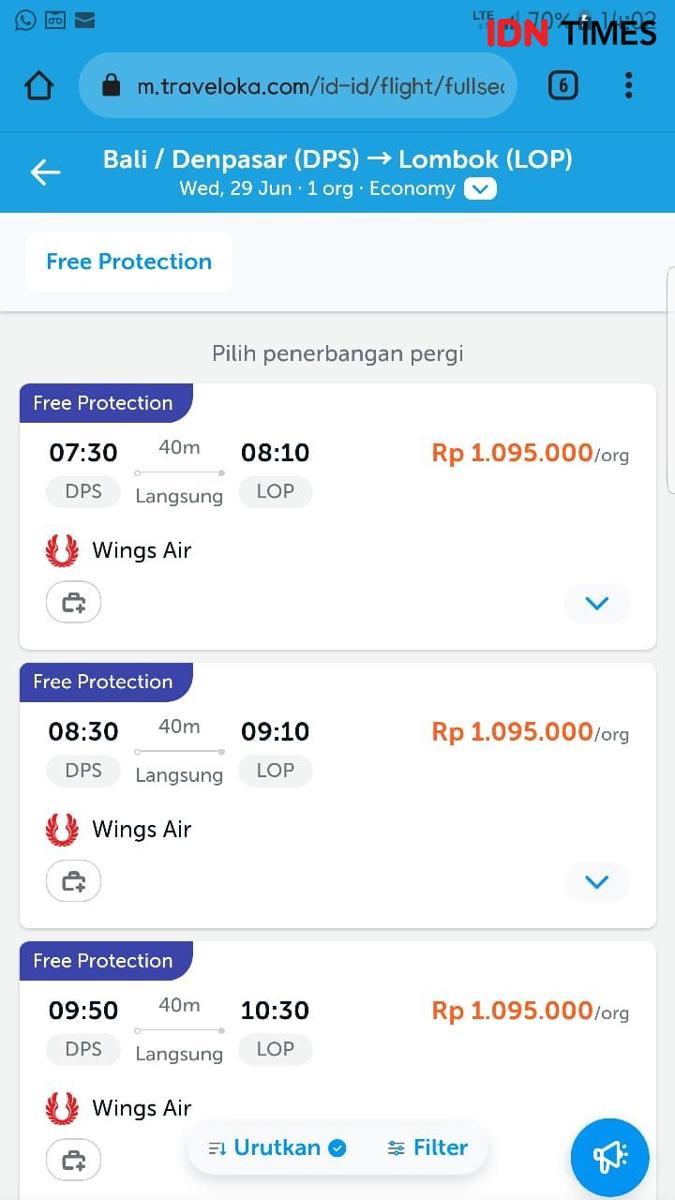Expand details of the 08:30 flight
The height and width of the screenshot is (1200, 675).
597,882
